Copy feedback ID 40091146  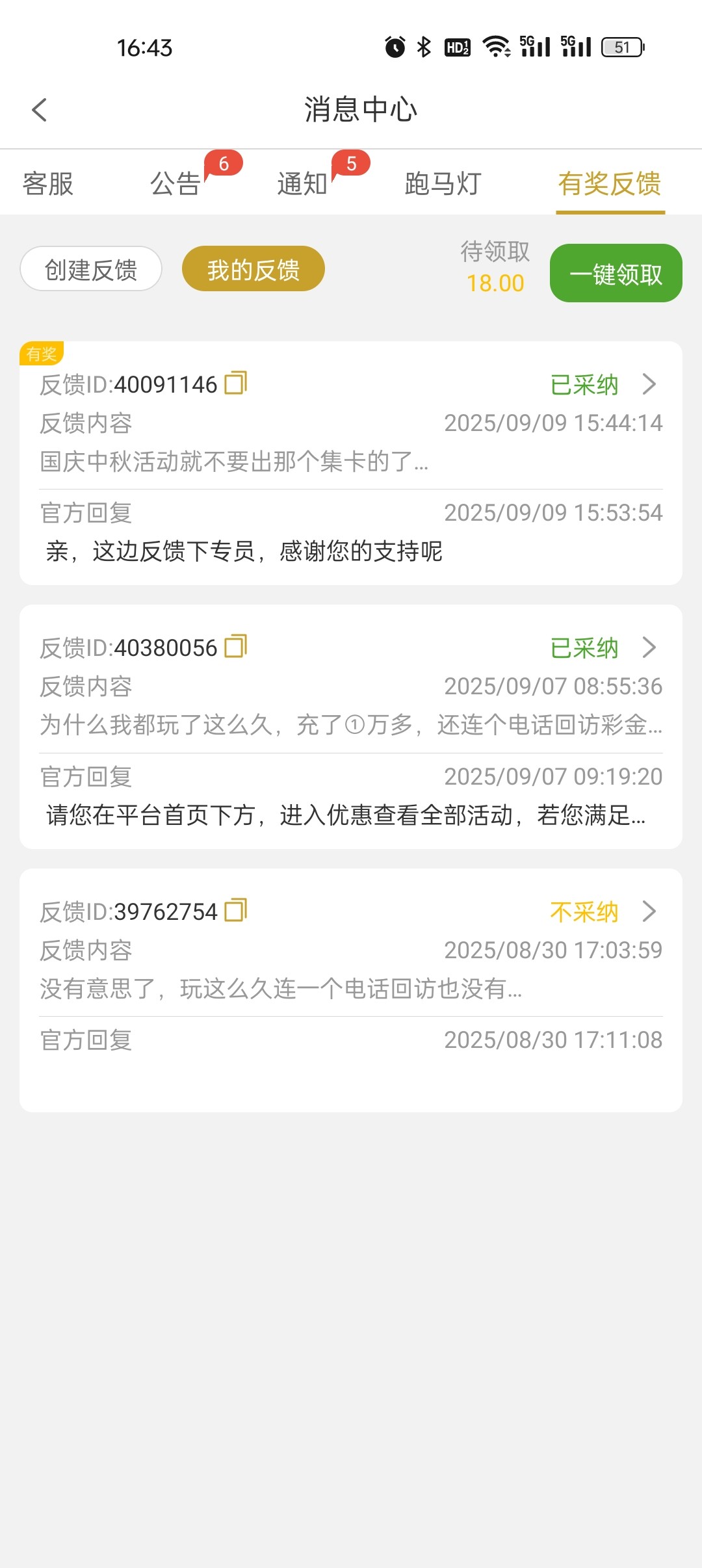point(236,384)
